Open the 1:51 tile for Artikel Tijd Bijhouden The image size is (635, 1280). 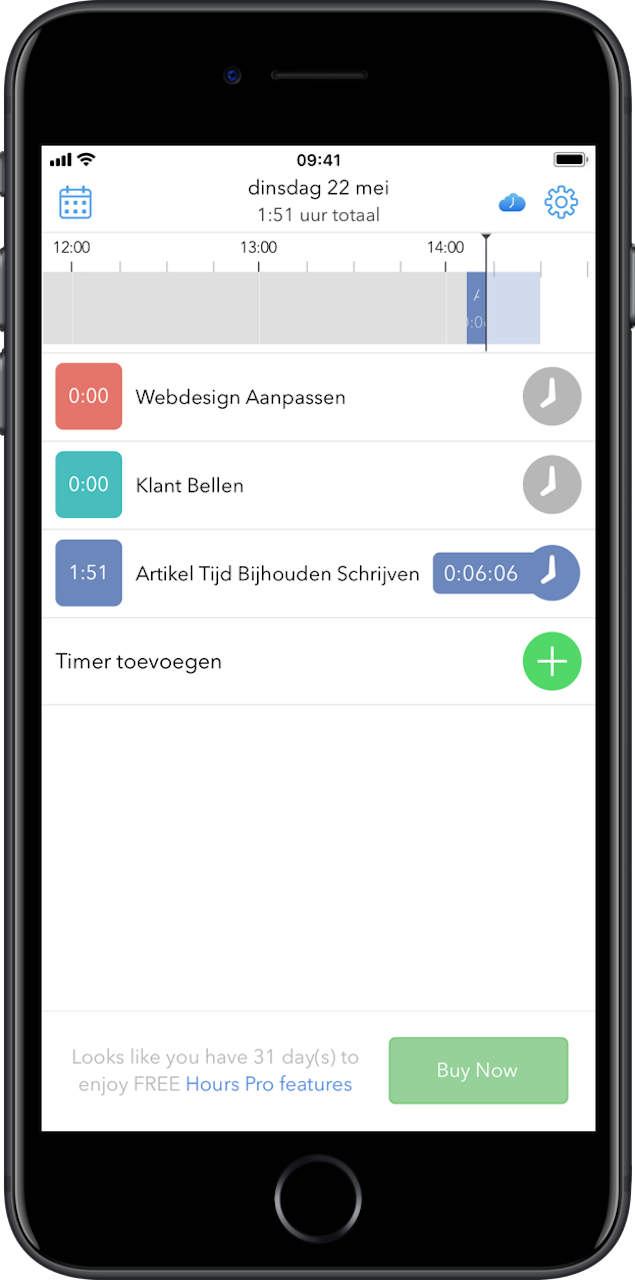click(x=89, y=573)
